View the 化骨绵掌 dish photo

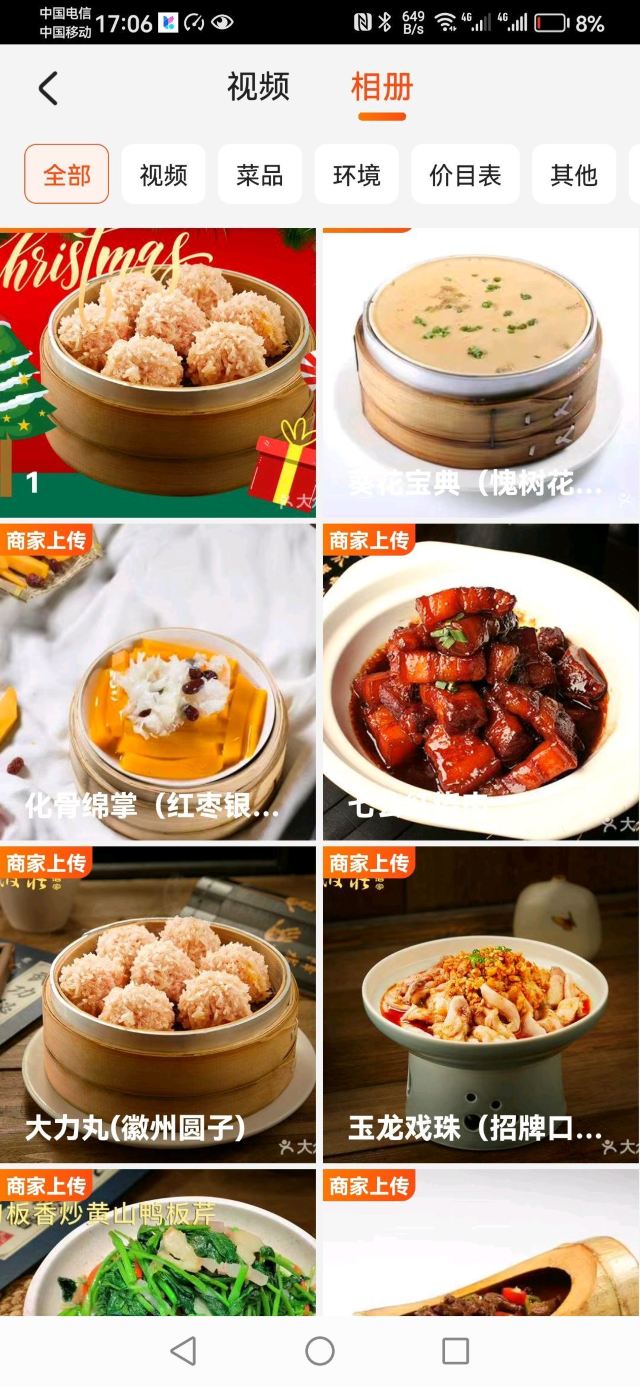(x=158, y=680)
